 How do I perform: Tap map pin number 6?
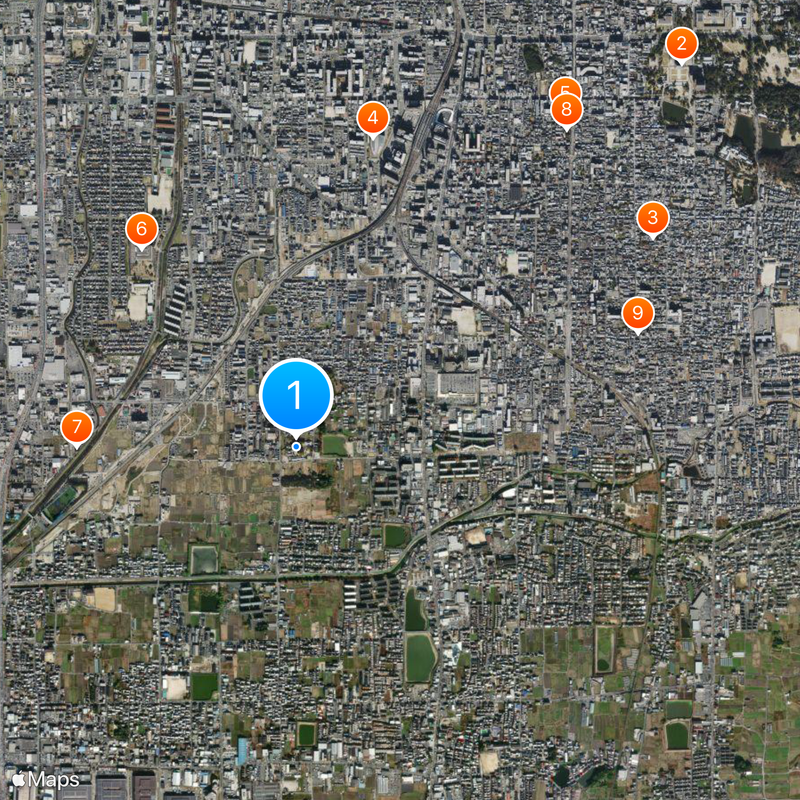pos(141,230)
